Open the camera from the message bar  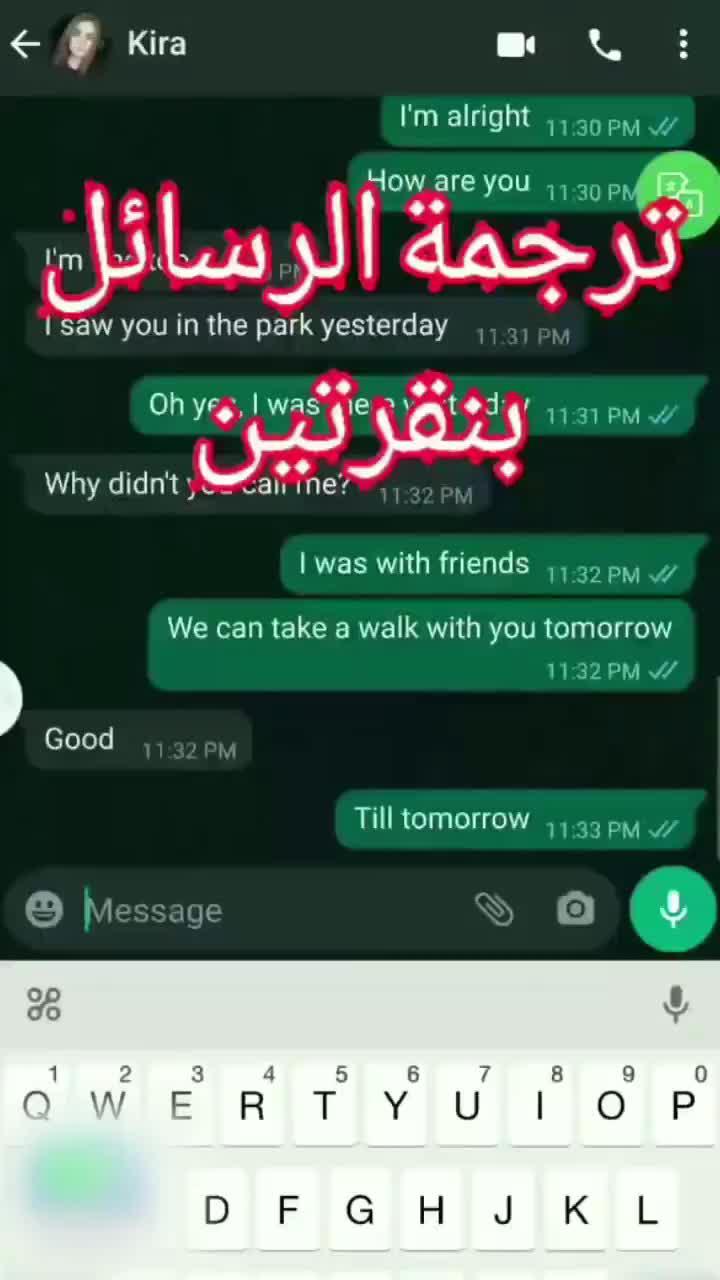[575, 910]
